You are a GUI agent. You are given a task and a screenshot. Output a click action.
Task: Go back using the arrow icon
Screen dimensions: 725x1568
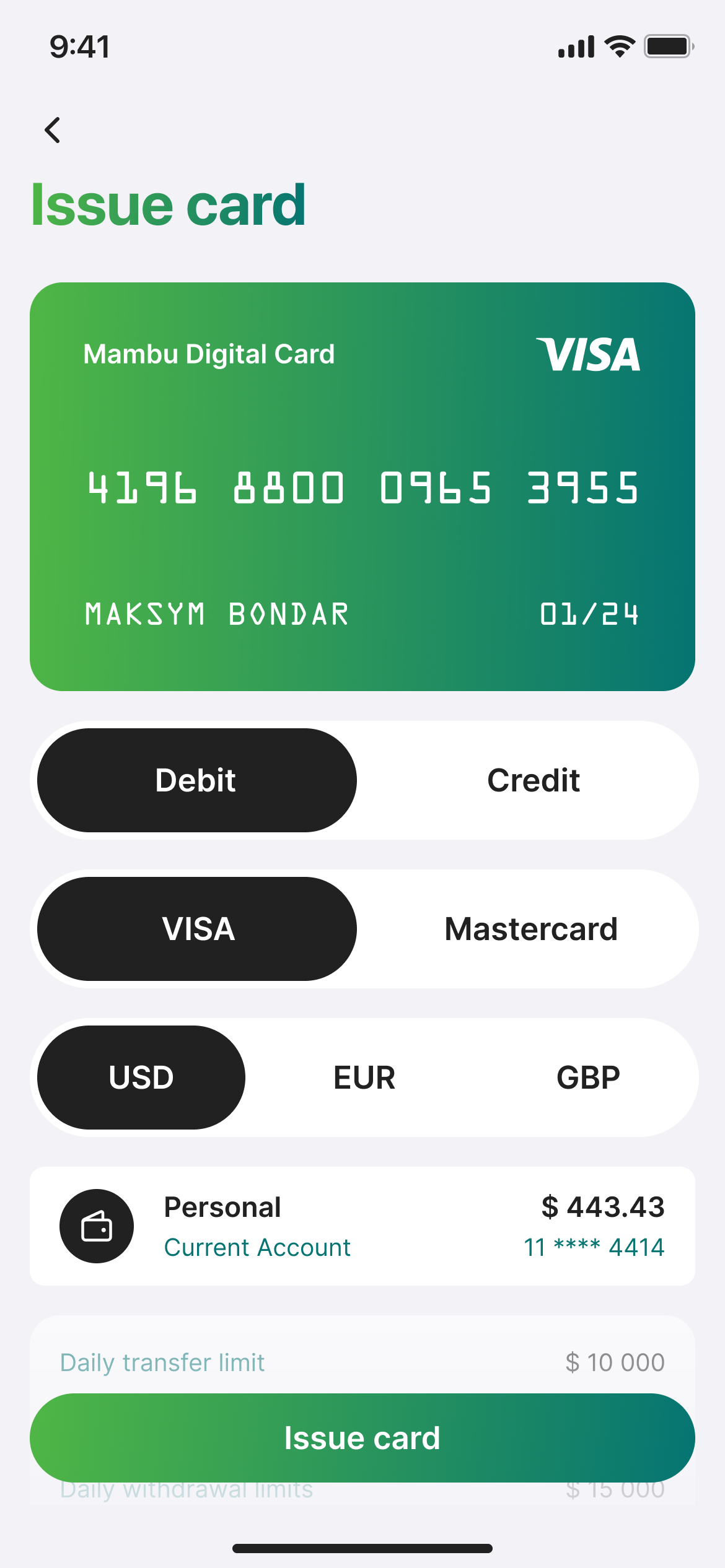click(x=53, y=130)
